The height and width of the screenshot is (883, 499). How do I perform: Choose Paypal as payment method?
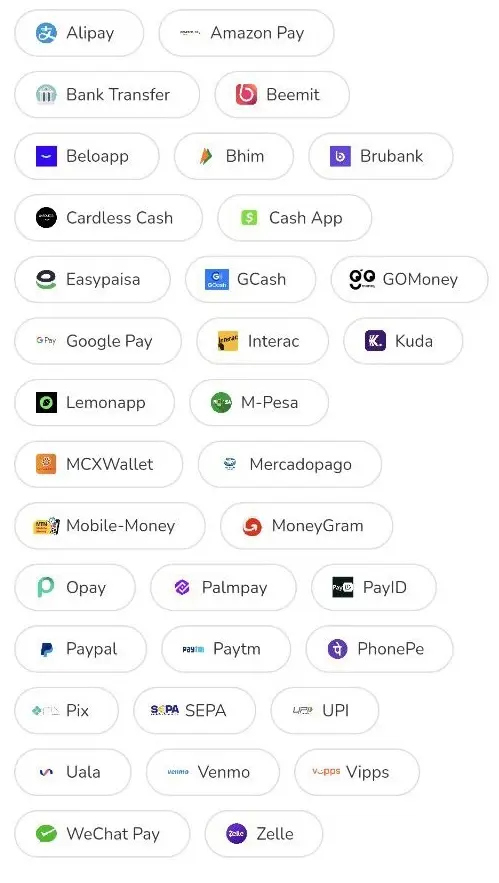[81, 649]
